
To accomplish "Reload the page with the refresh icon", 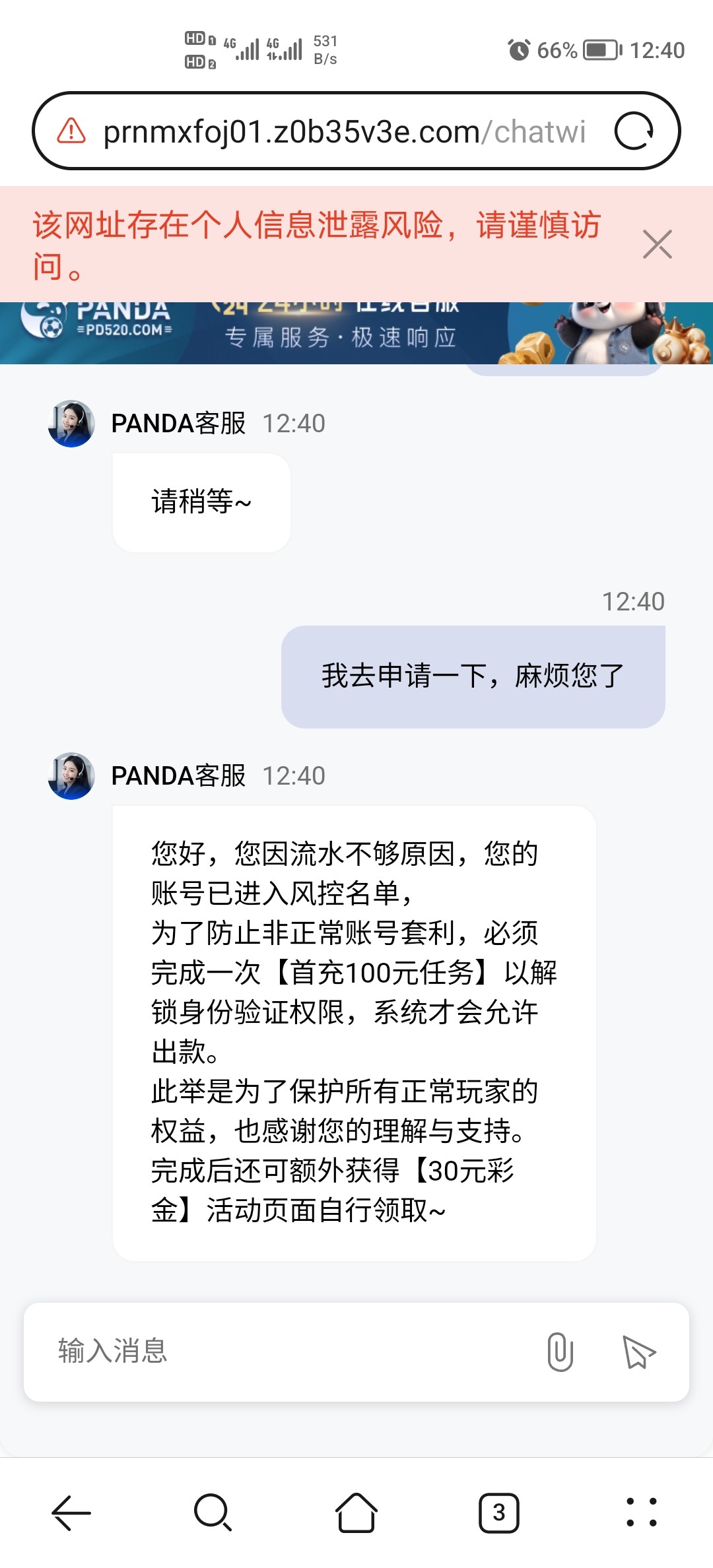I will coord(634,131).
